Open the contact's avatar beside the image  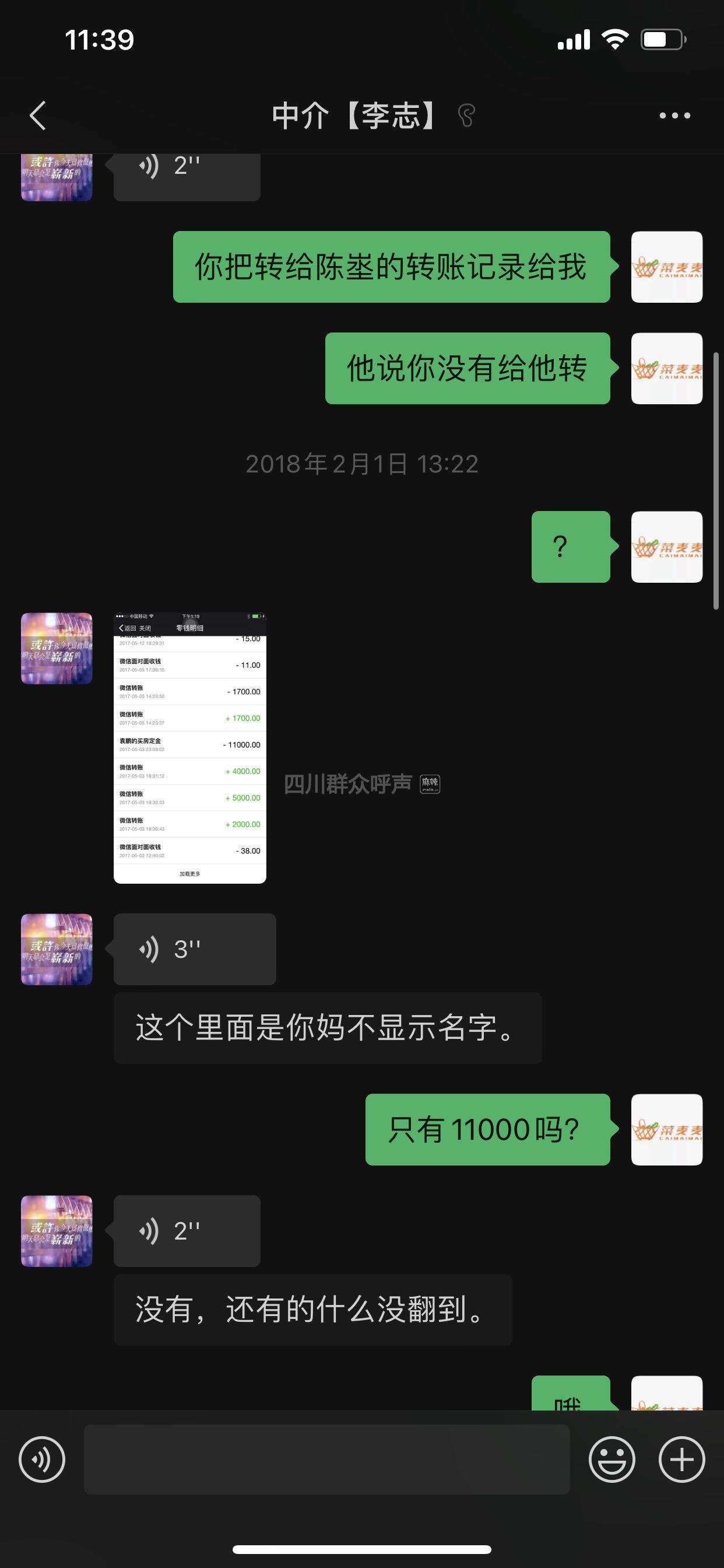(x=57, y=648)
